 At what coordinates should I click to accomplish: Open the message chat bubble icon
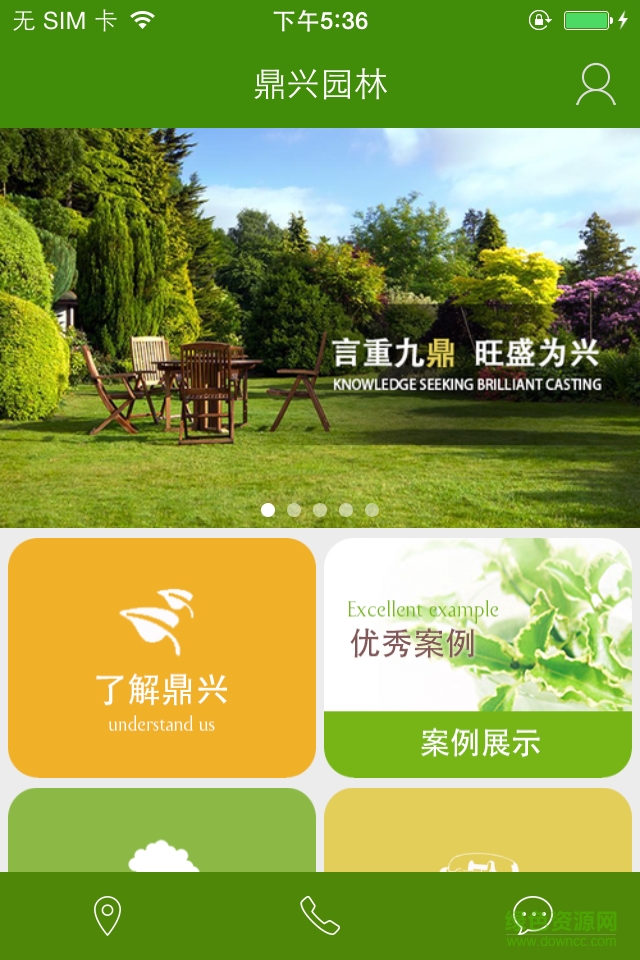[x=532, y=915]
